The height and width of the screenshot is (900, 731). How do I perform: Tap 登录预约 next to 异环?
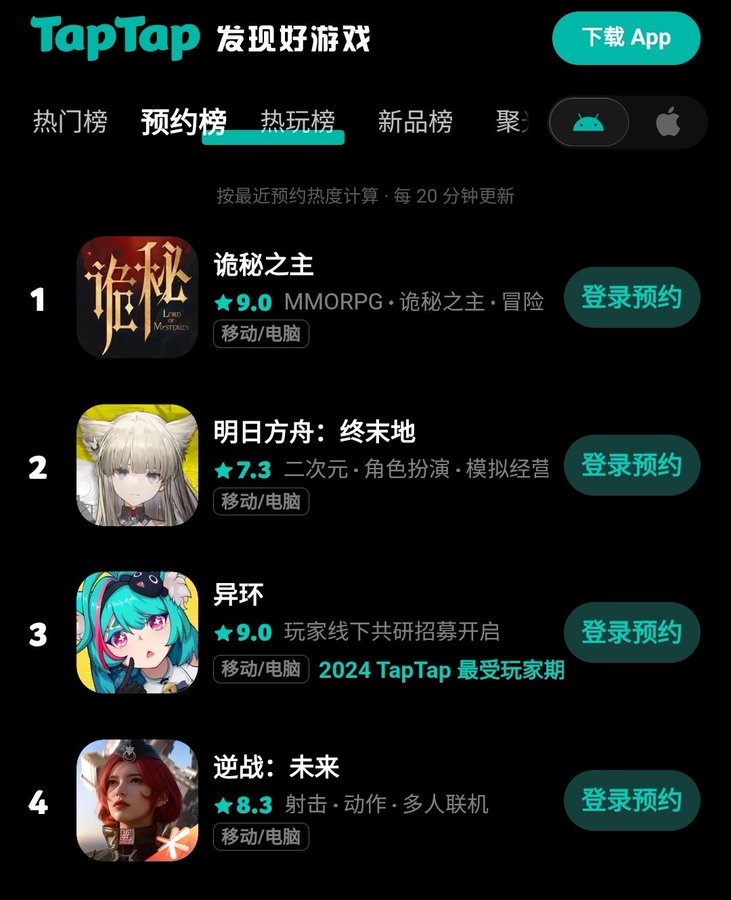631,632
